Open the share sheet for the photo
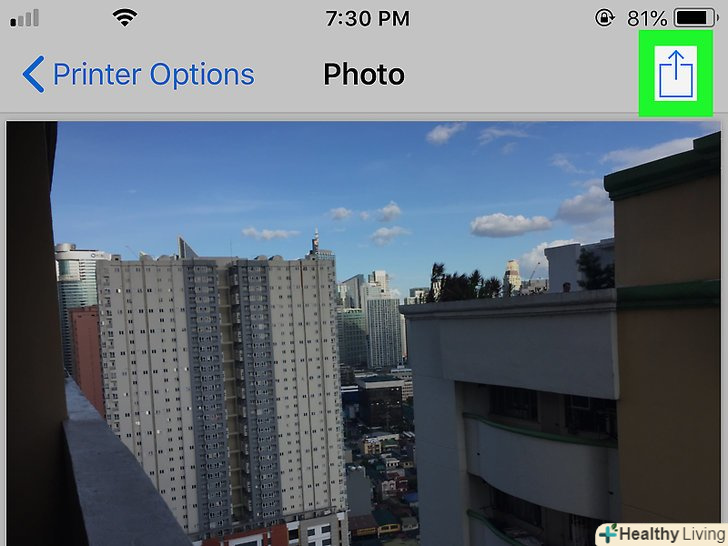Image resolution: width=728 pixels, height=546 pixels. 675,74
